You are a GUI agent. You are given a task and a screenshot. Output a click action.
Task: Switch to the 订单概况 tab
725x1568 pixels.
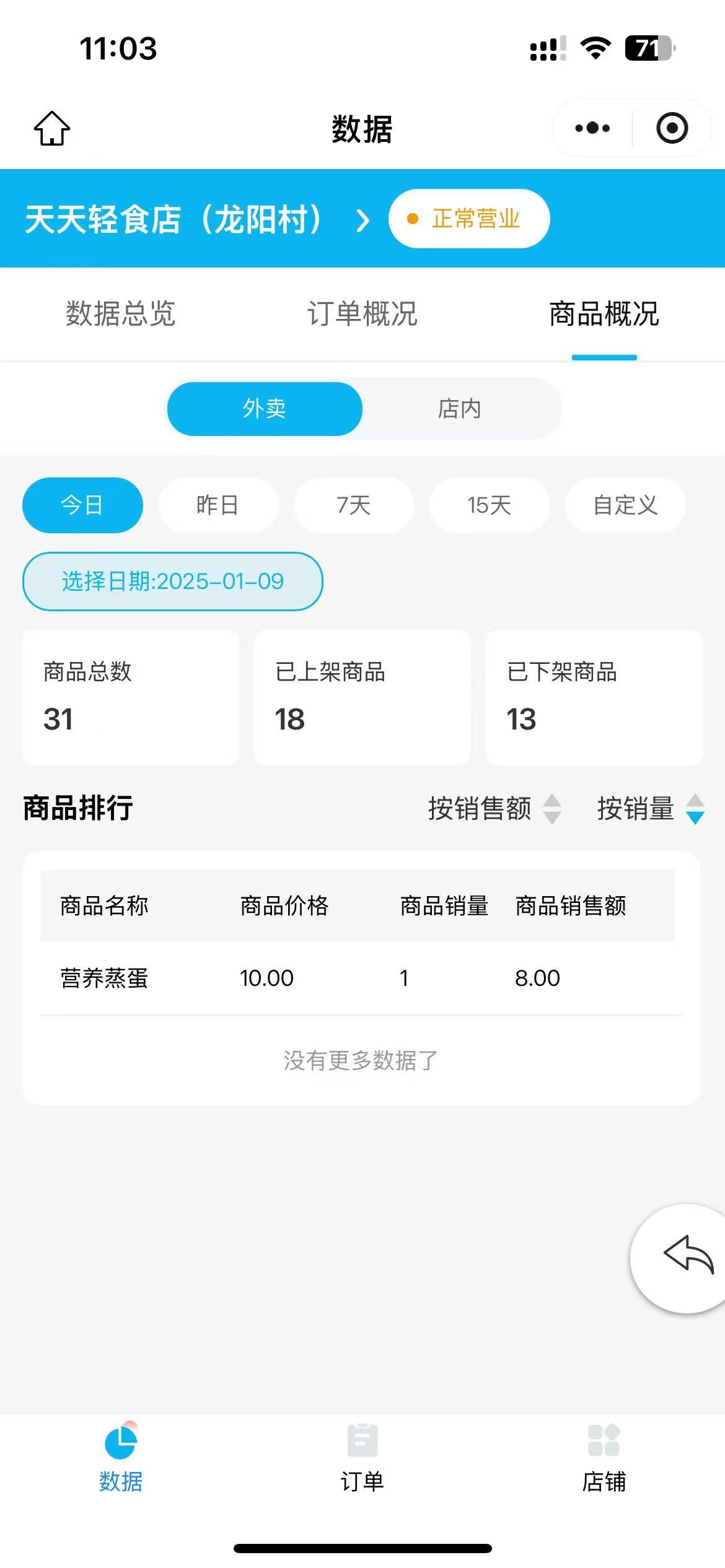[x=362, y=313]
